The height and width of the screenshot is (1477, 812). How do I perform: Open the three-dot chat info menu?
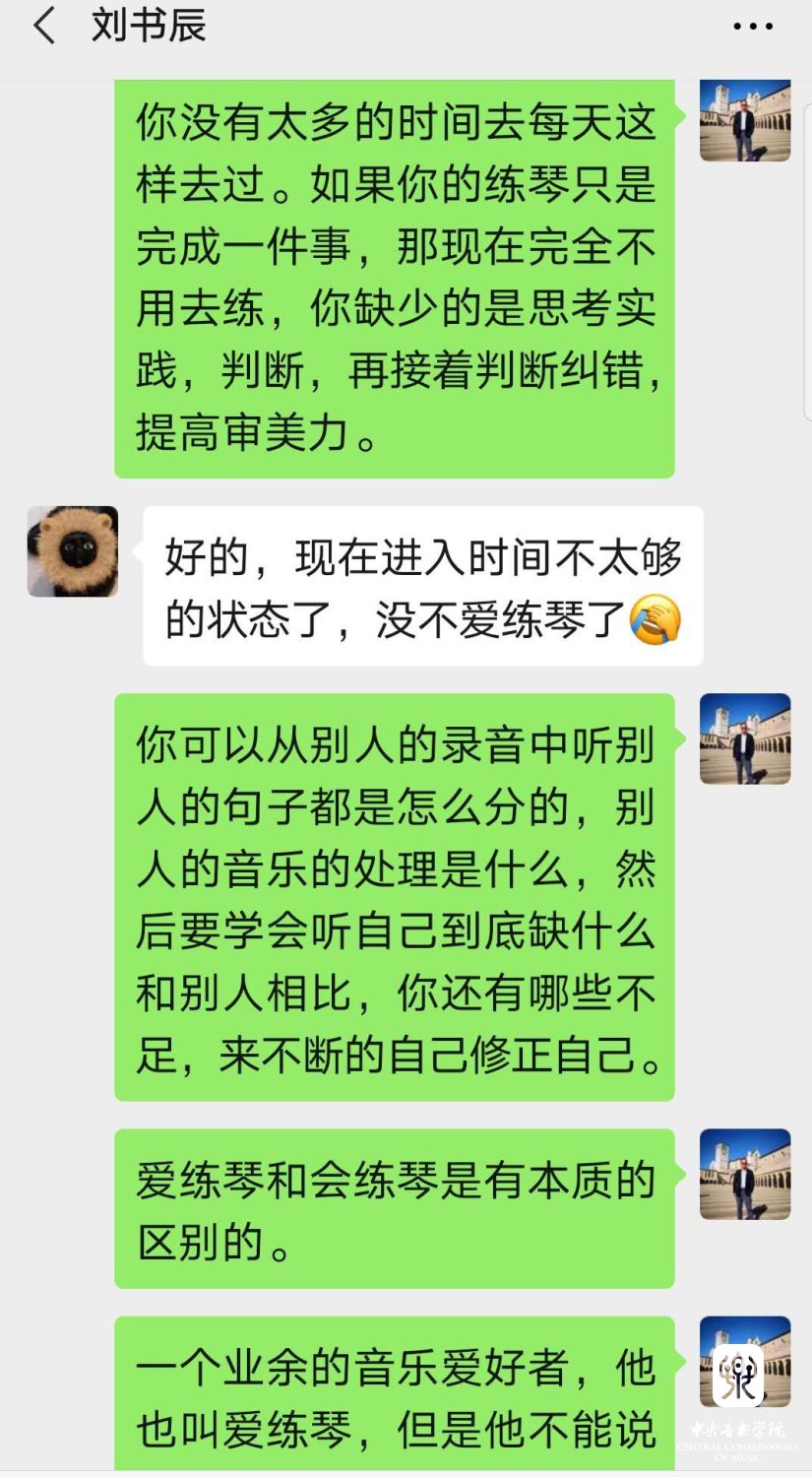(x=753, y=27)
